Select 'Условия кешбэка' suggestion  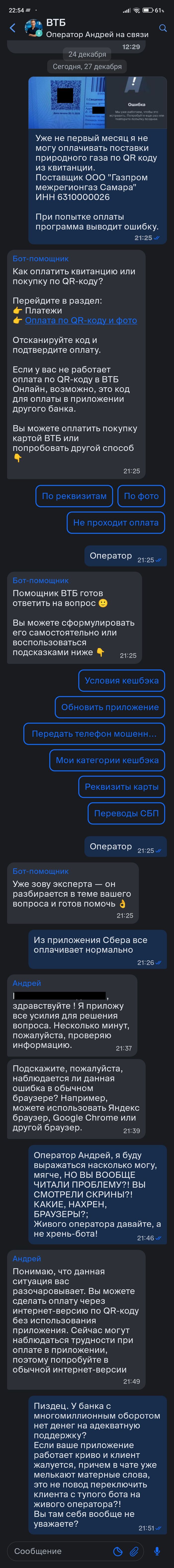coord(122,681)
